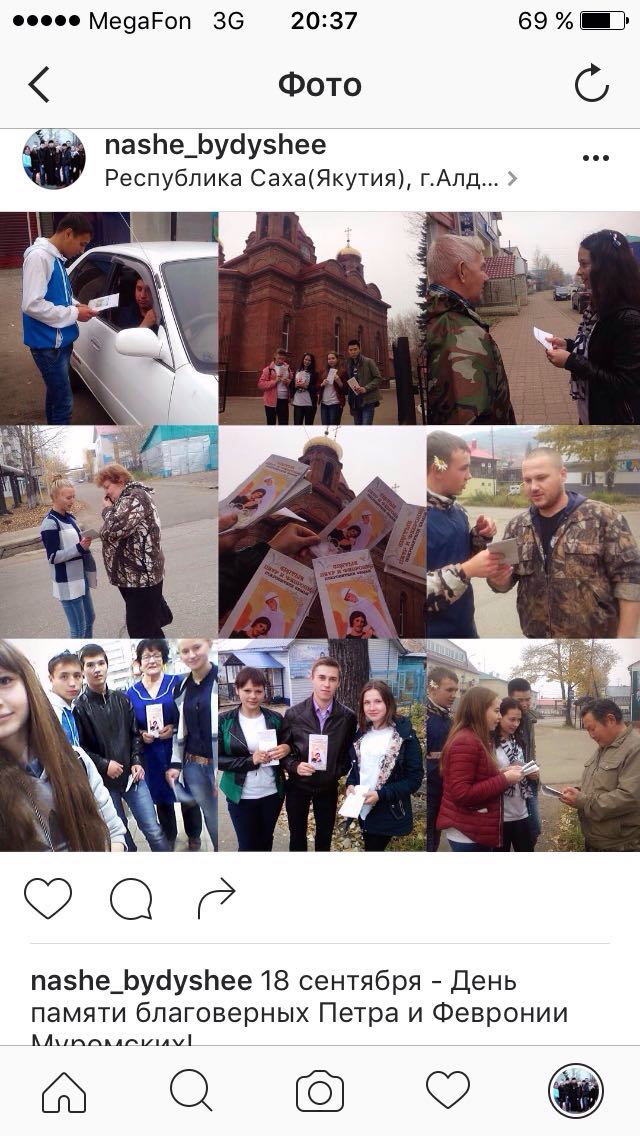Viewport: 640px width, 1136px height.
Task: Like this post with the heart
Action: click(x=48, y=899)
